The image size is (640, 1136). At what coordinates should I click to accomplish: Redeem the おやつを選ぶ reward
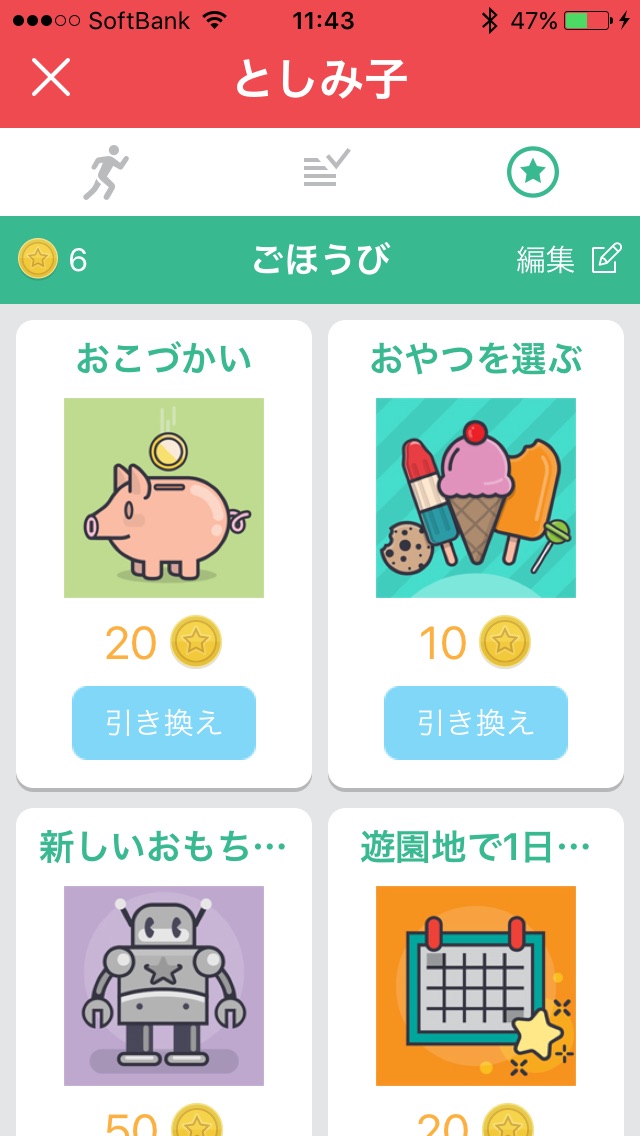[x=476, y=722]
